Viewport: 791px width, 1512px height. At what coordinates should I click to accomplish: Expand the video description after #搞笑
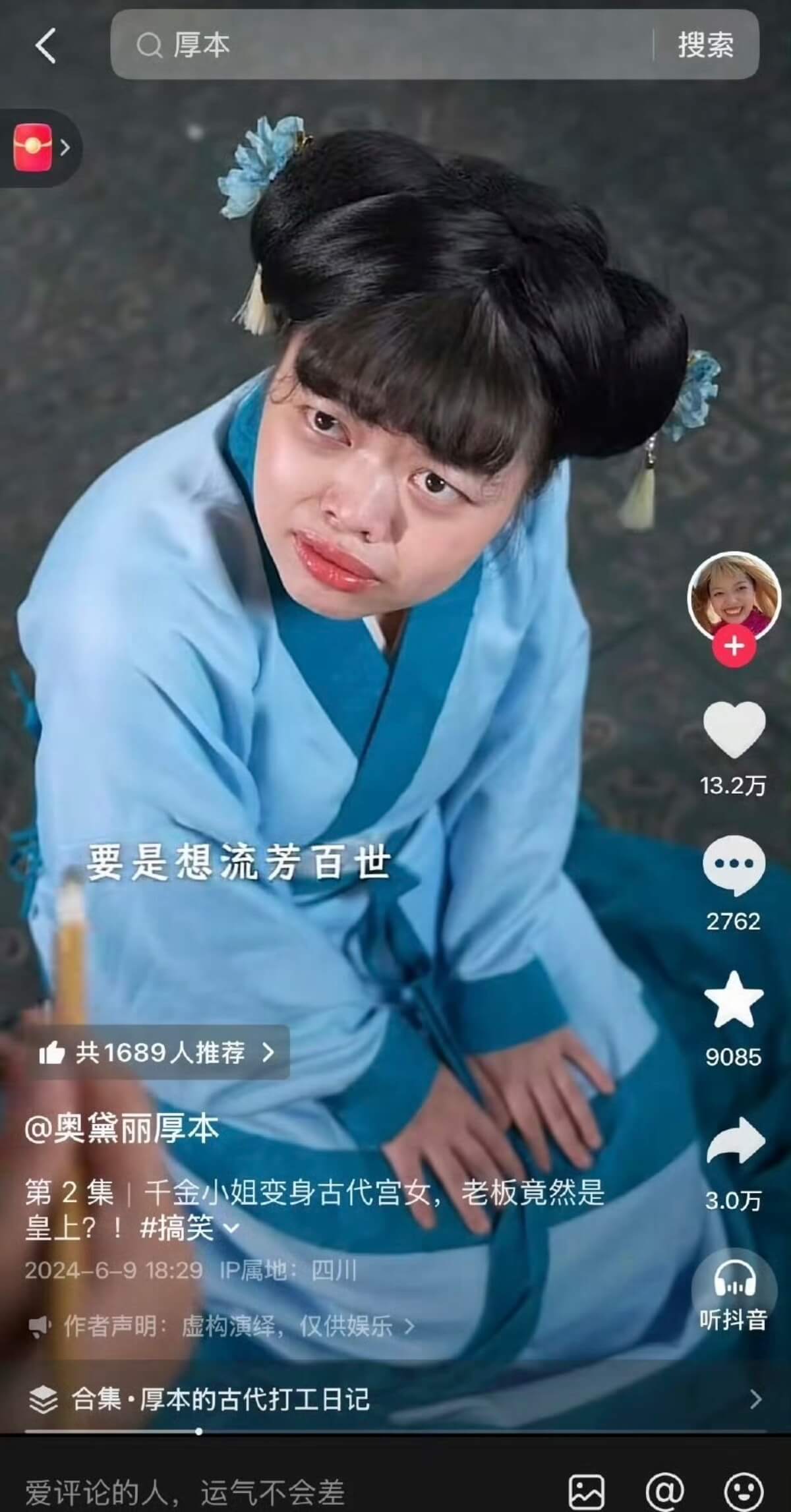[231, 1228]
